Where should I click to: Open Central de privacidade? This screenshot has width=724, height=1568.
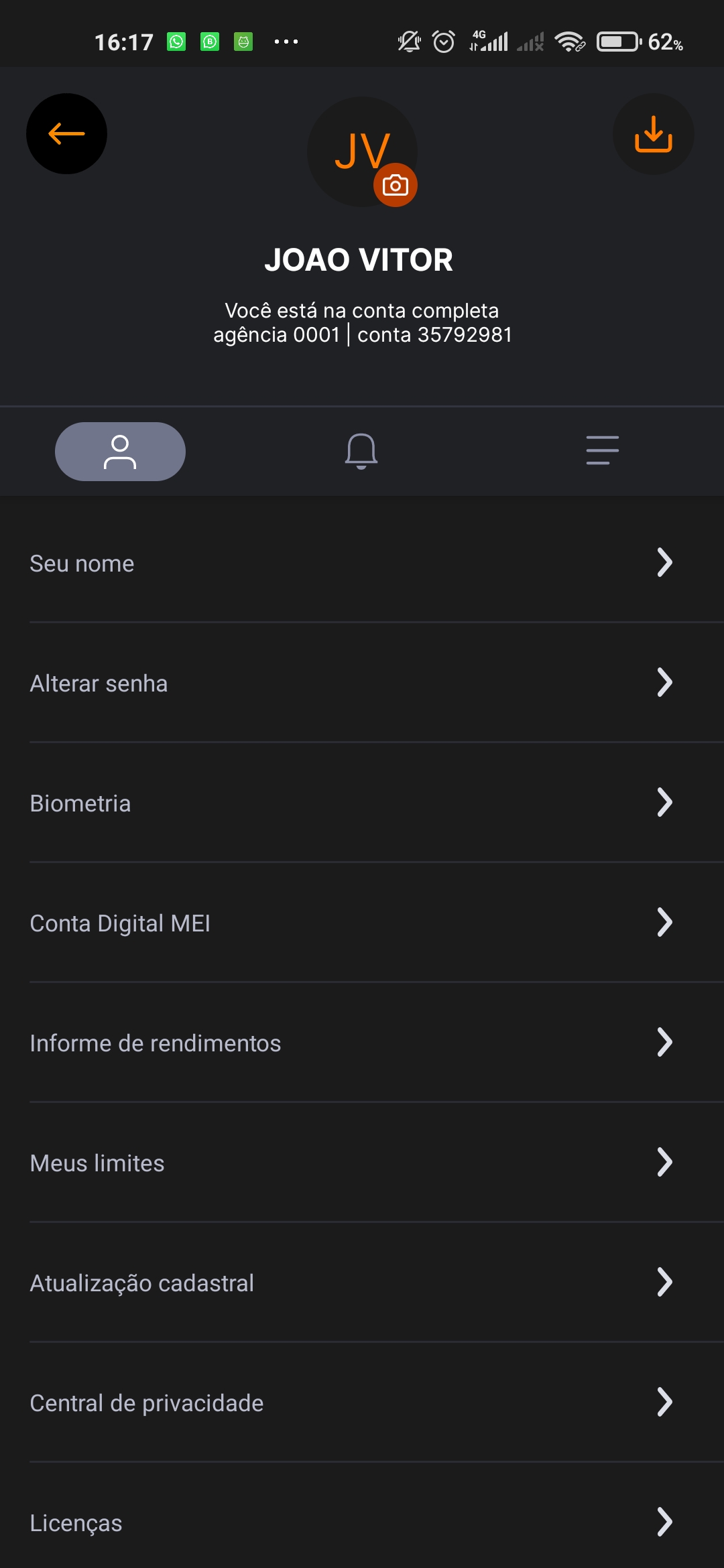(x=362, y=1403)
